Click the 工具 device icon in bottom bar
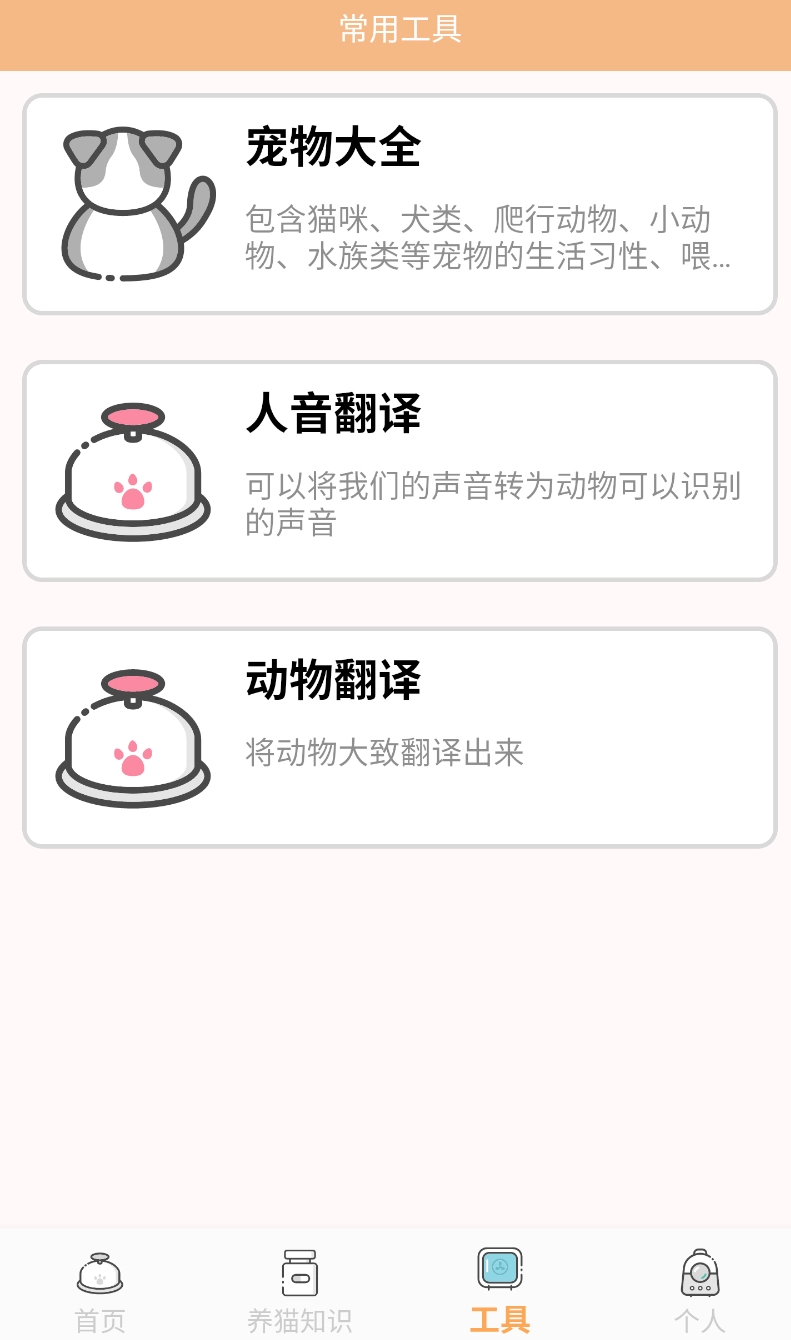This screenshot has height=1340, width=791. click(x=498, y=1269)
